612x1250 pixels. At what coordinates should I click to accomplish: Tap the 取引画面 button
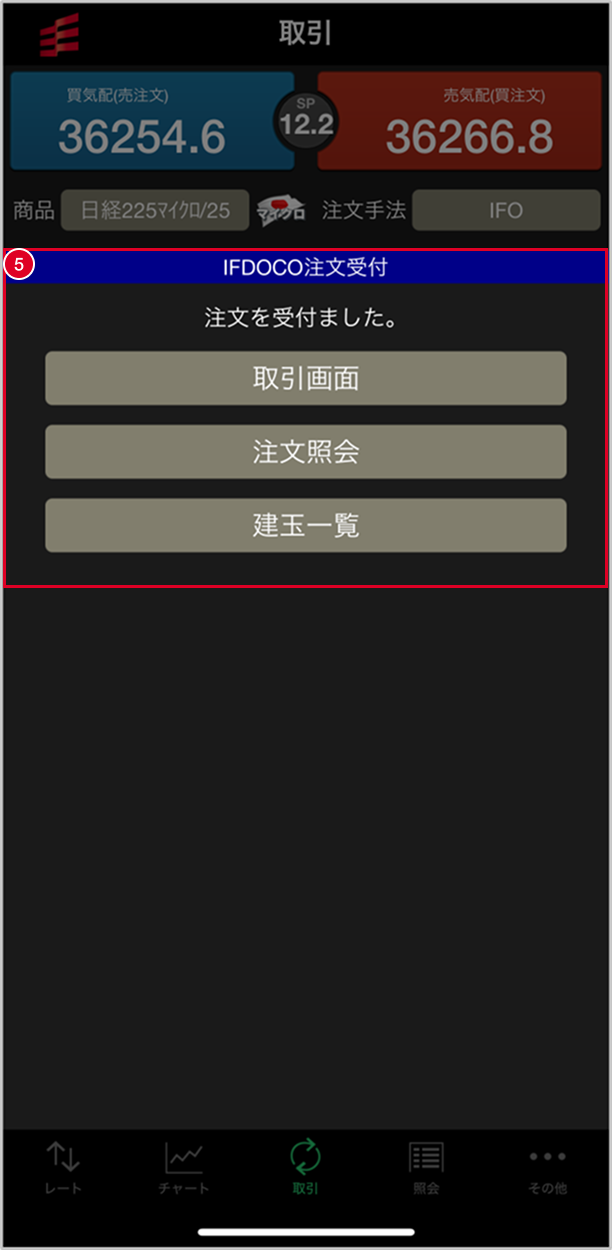click(306, 378)
